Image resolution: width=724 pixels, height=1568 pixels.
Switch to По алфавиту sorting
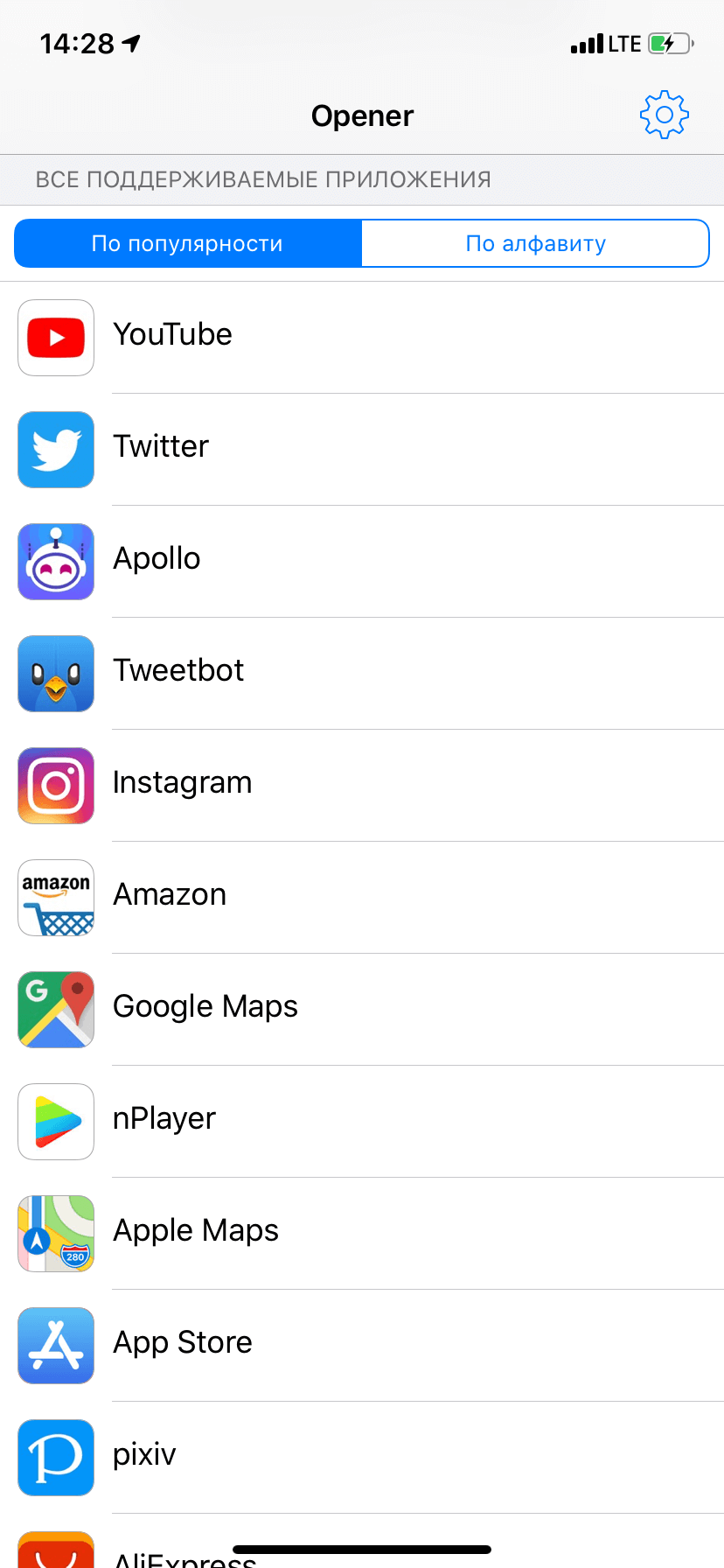535,243
